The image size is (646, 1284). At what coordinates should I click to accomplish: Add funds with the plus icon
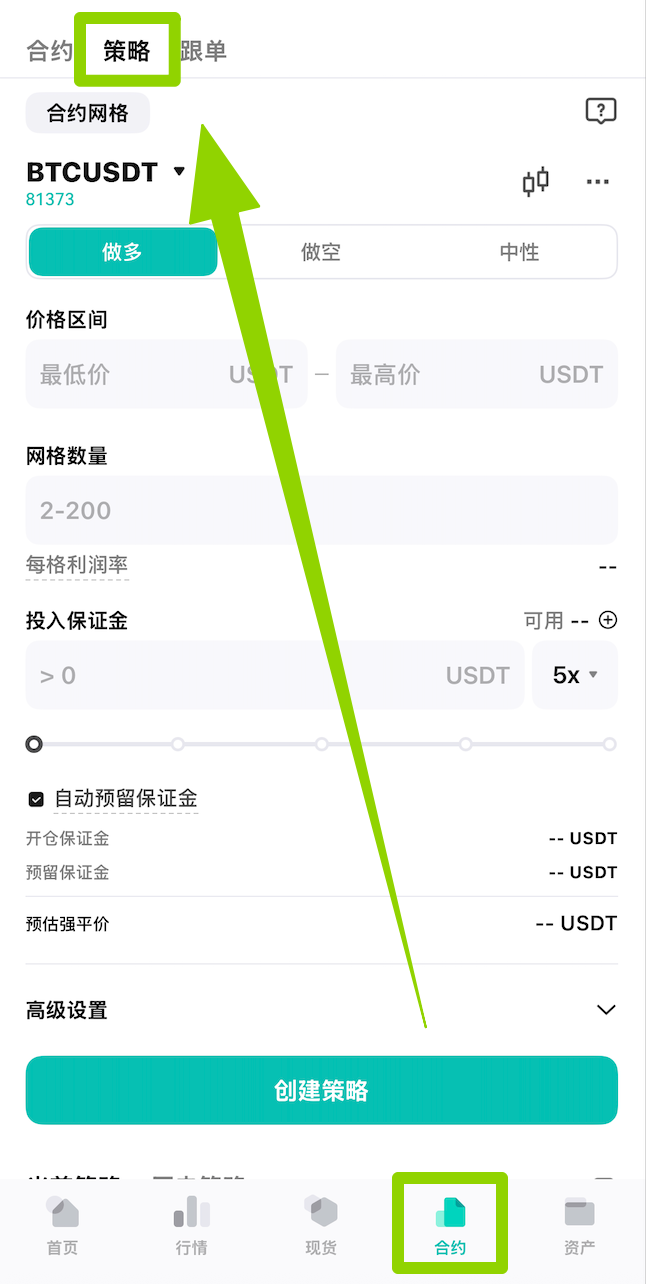coord(608,620)
